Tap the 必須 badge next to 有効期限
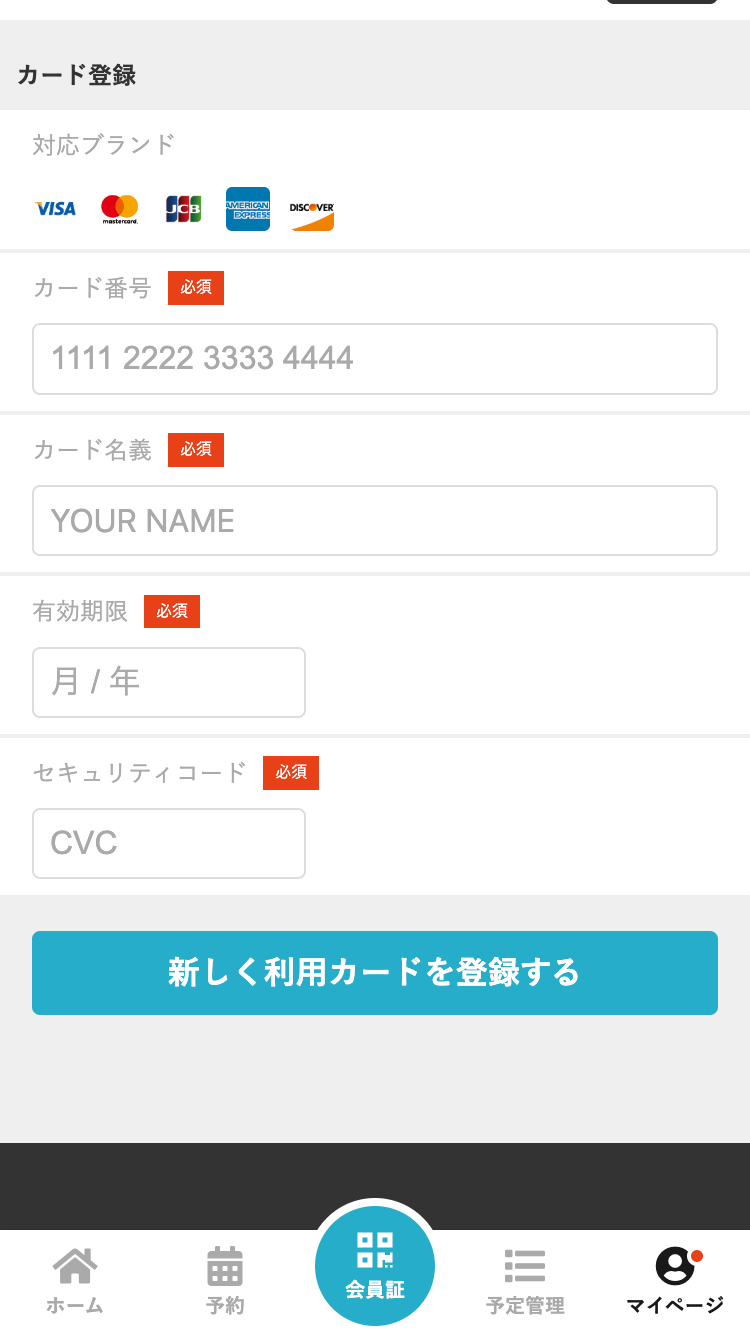Screen dimensions: 750x1334 point(171,611)
